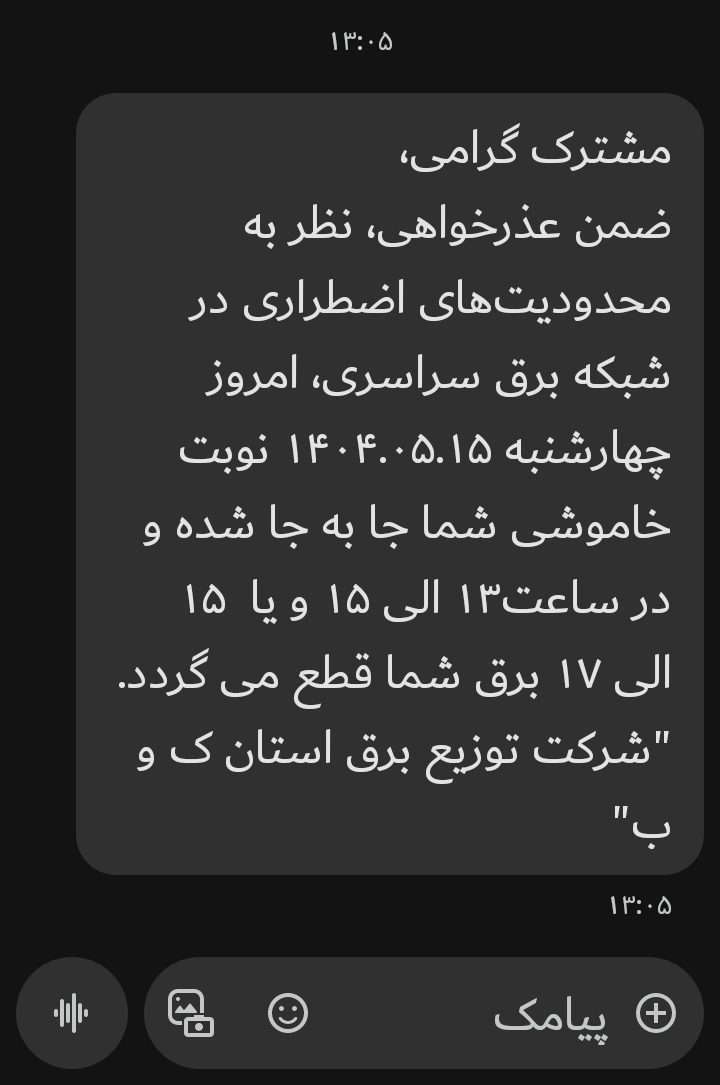Open the plus attachment menu
Image resolution: width=720 pixels, height=1085 pixels.
coord(656,1013)
